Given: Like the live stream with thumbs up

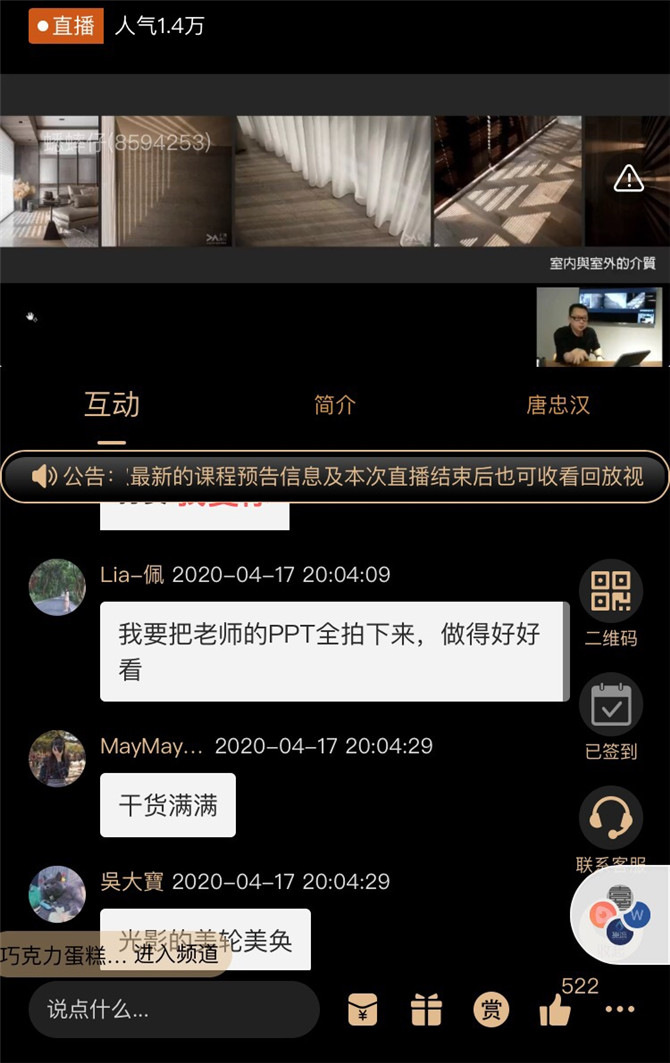Looking at the screenshot, I should click(555, 1010).
